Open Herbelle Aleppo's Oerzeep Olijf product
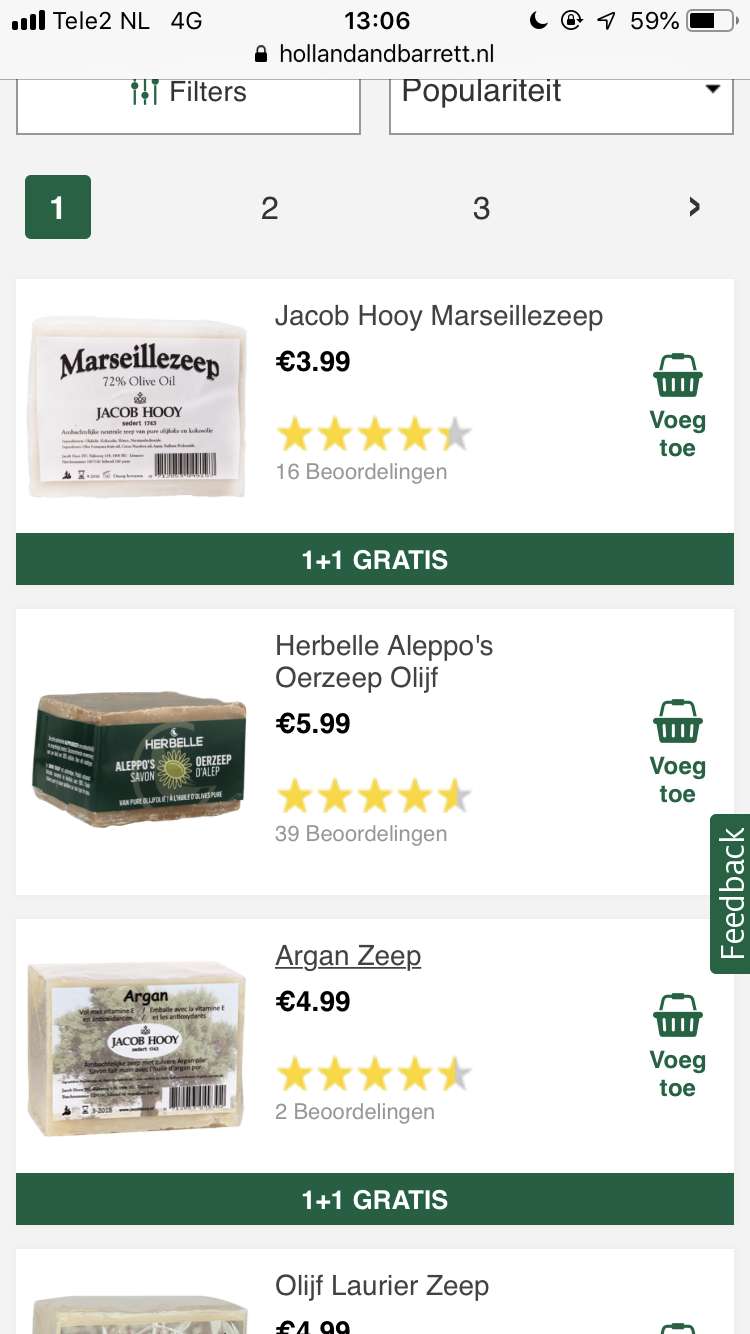750x1334 pixels. point(384,661)
